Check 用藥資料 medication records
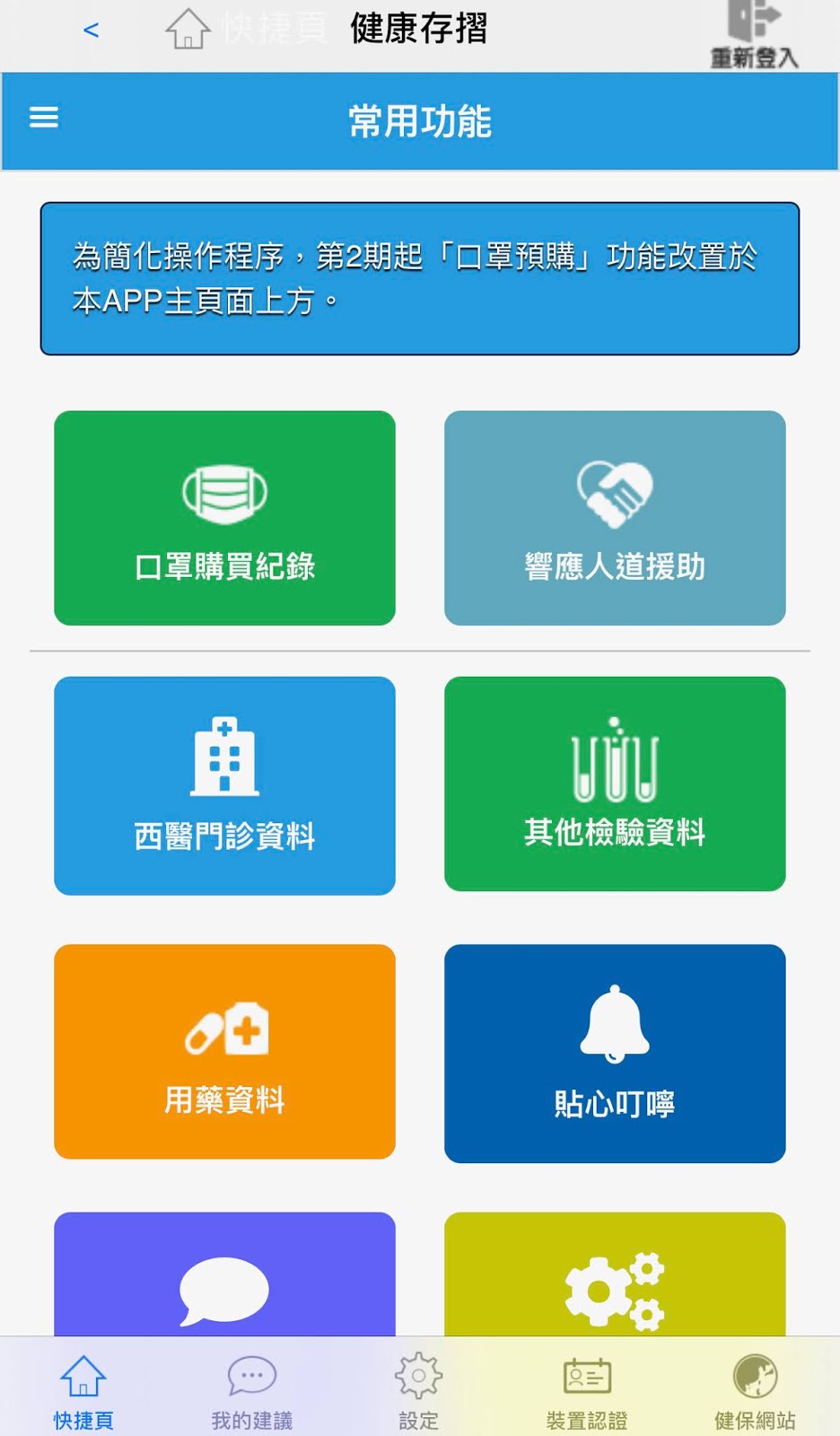The height and width of the screenshot is (1436, 840). 224,1051
